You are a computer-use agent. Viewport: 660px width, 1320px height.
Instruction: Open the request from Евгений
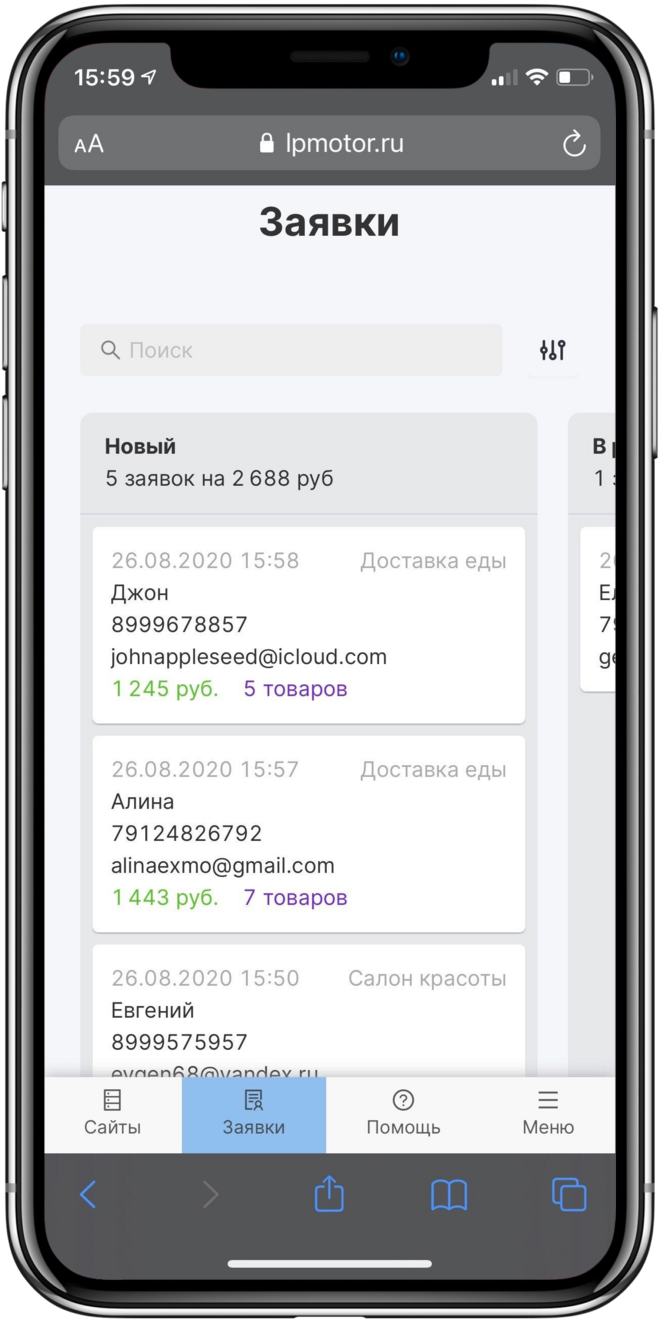(x=308, y=1012)
